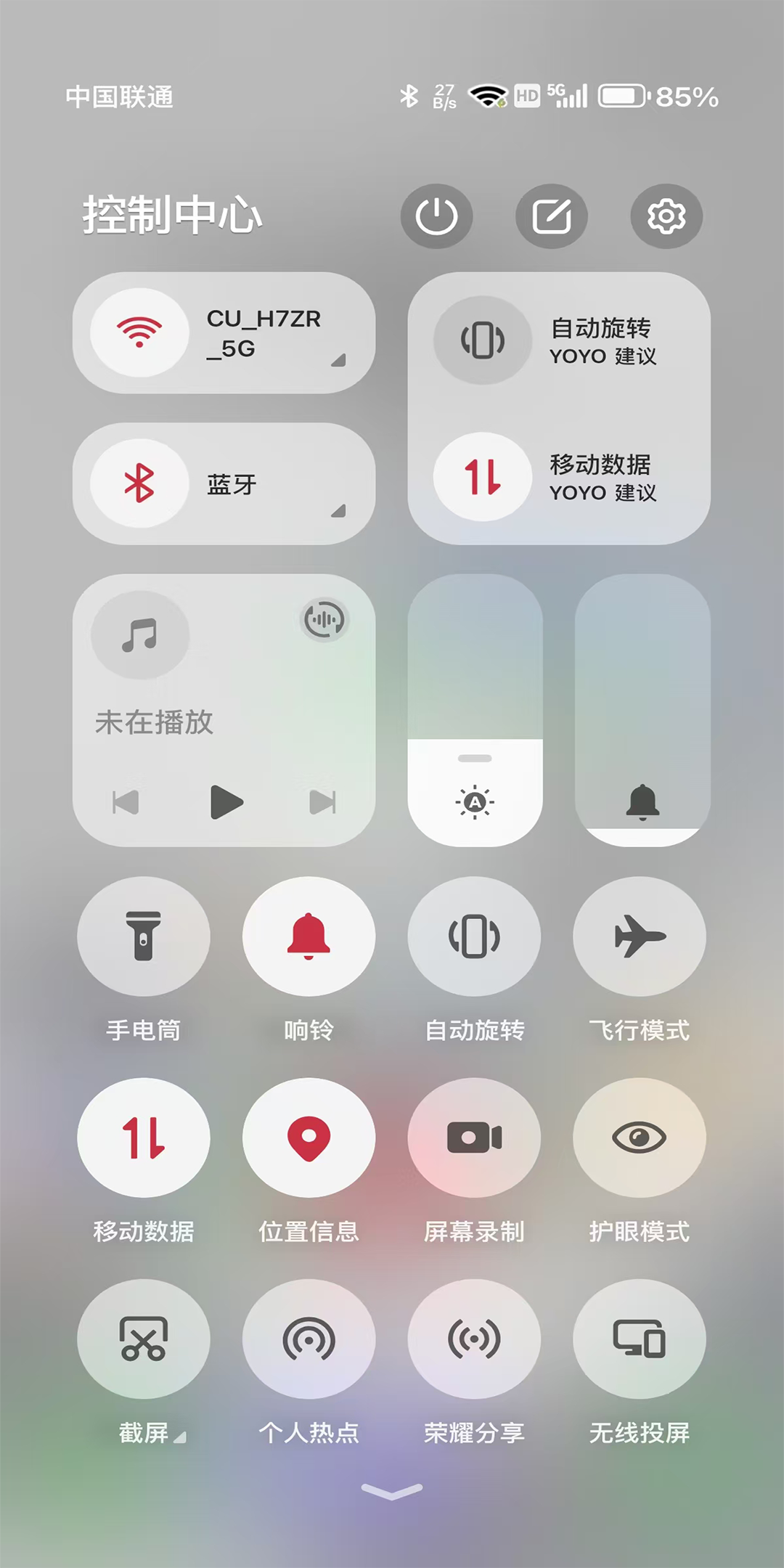The height and width of the screenshot is (1568, 784).
Task: Edit control center tiles
Action: point(552,216)
